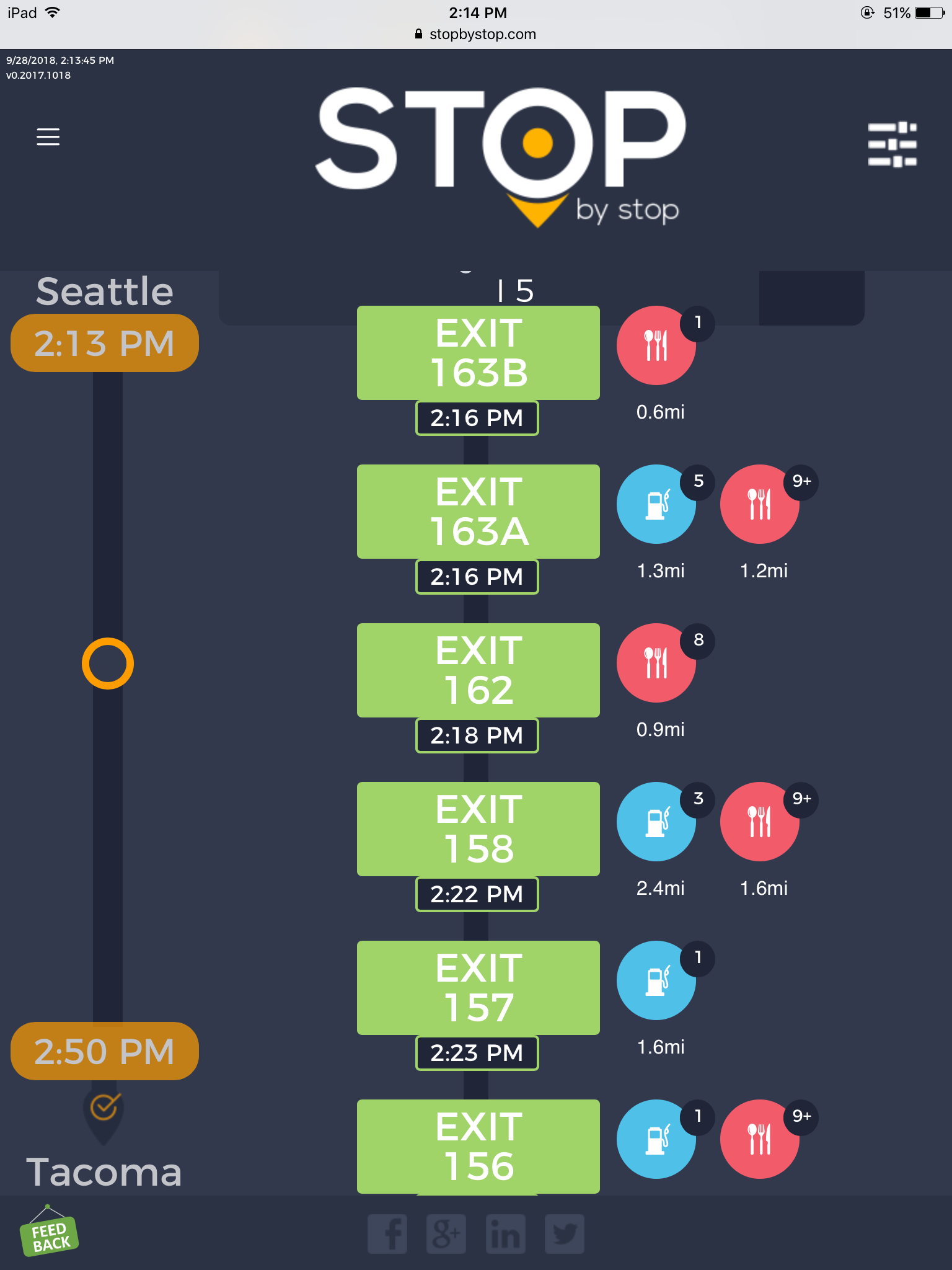The image size is (952, 1270).
Task: Open the Exit 162 sign
Action: [478, 670]
